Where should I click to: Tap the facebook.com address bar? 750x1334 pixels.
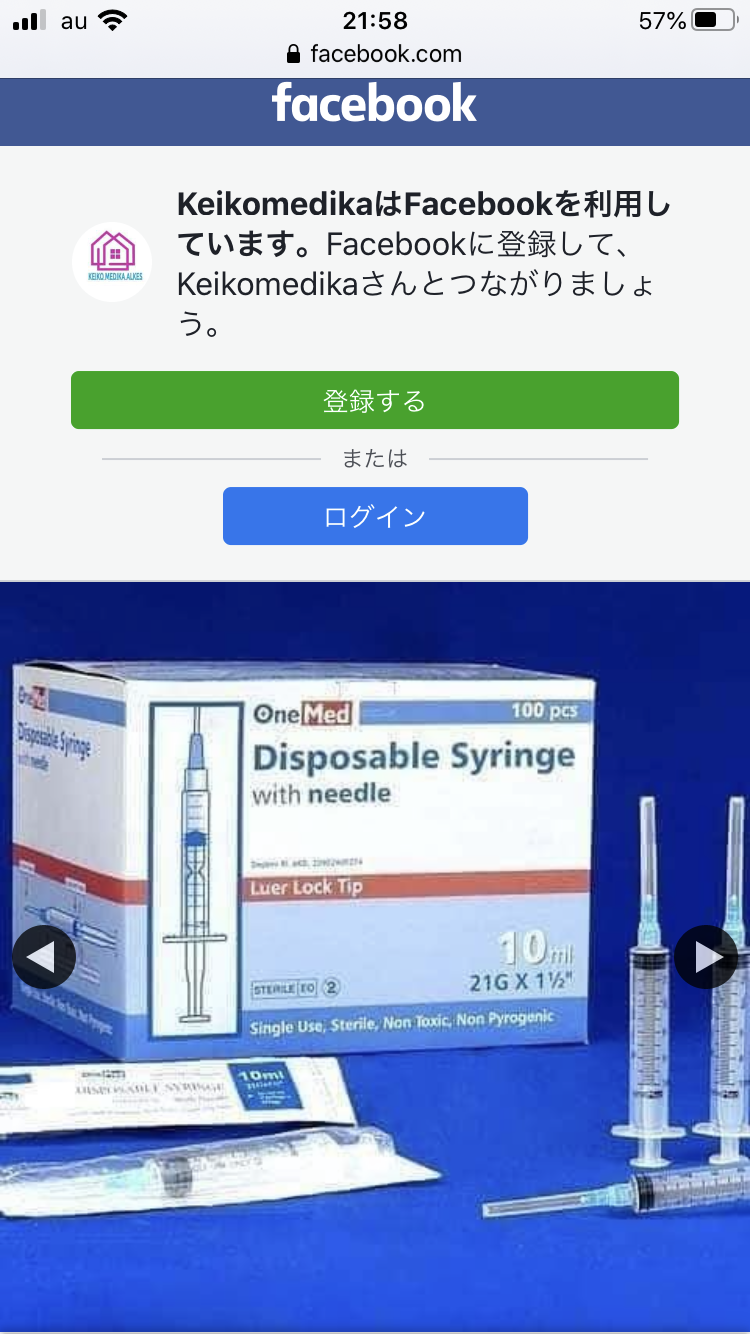pos(374,54)
